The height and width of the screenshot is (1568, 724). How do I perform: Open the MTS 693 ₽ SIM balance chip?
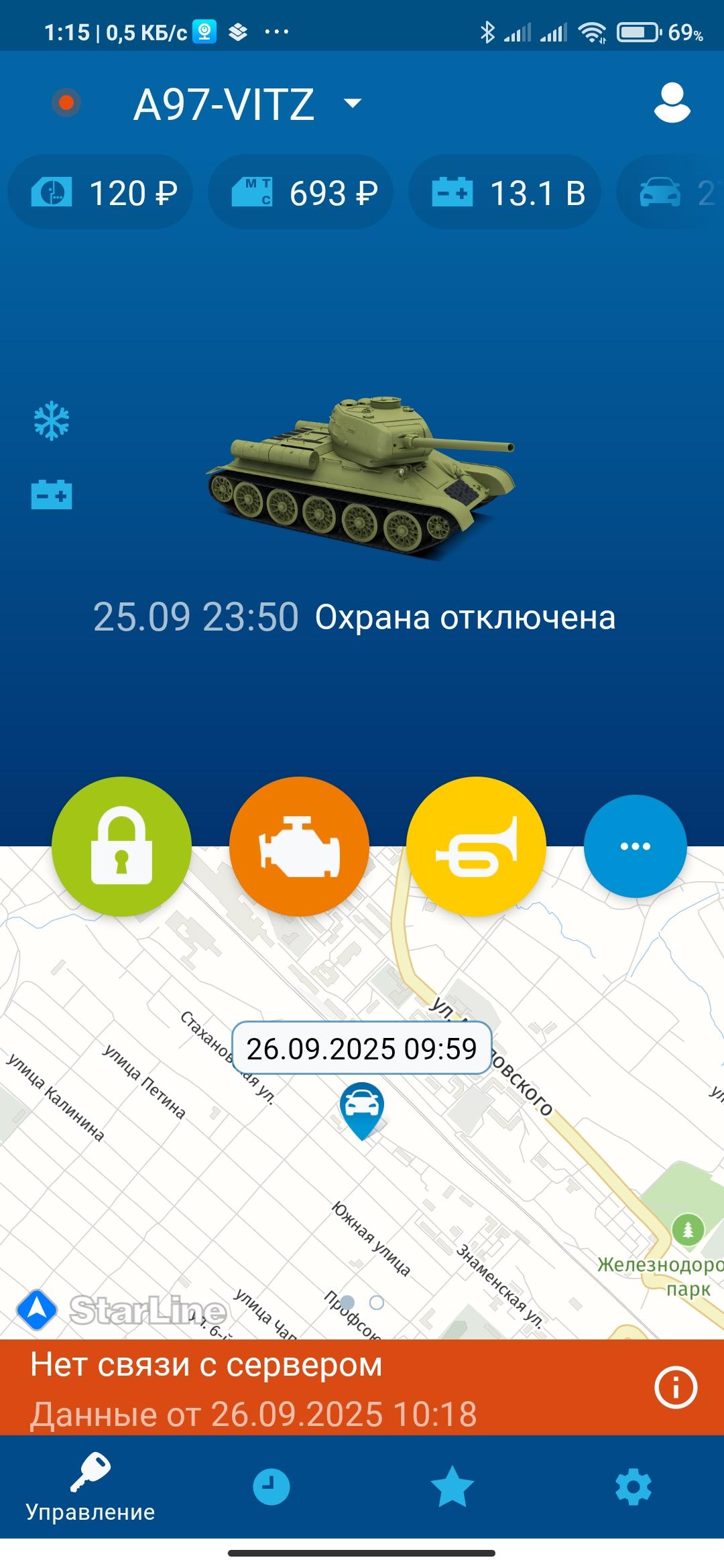pos(300,193)
